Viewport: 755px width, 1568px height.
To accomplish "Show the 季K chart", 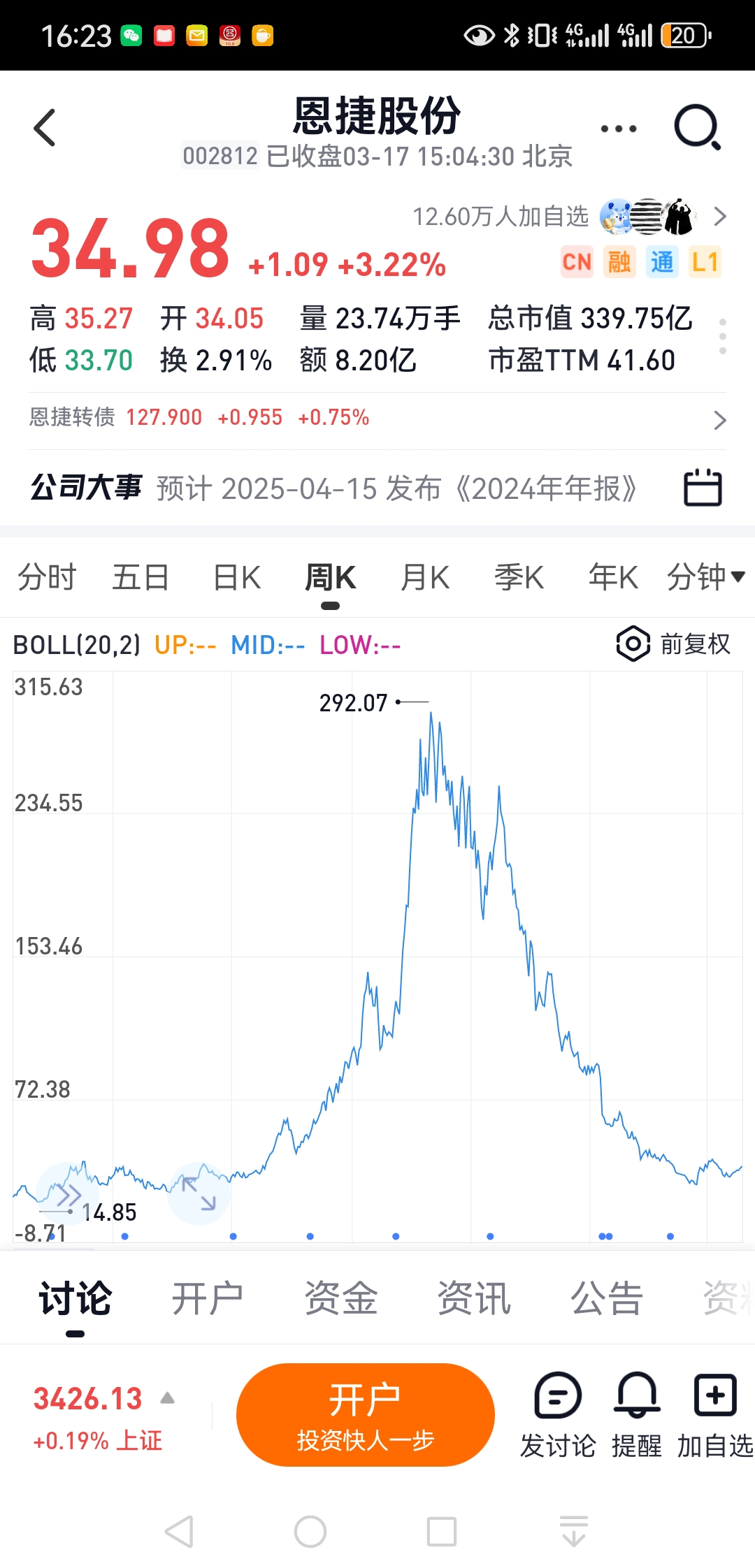I will (x=519, y=578).
